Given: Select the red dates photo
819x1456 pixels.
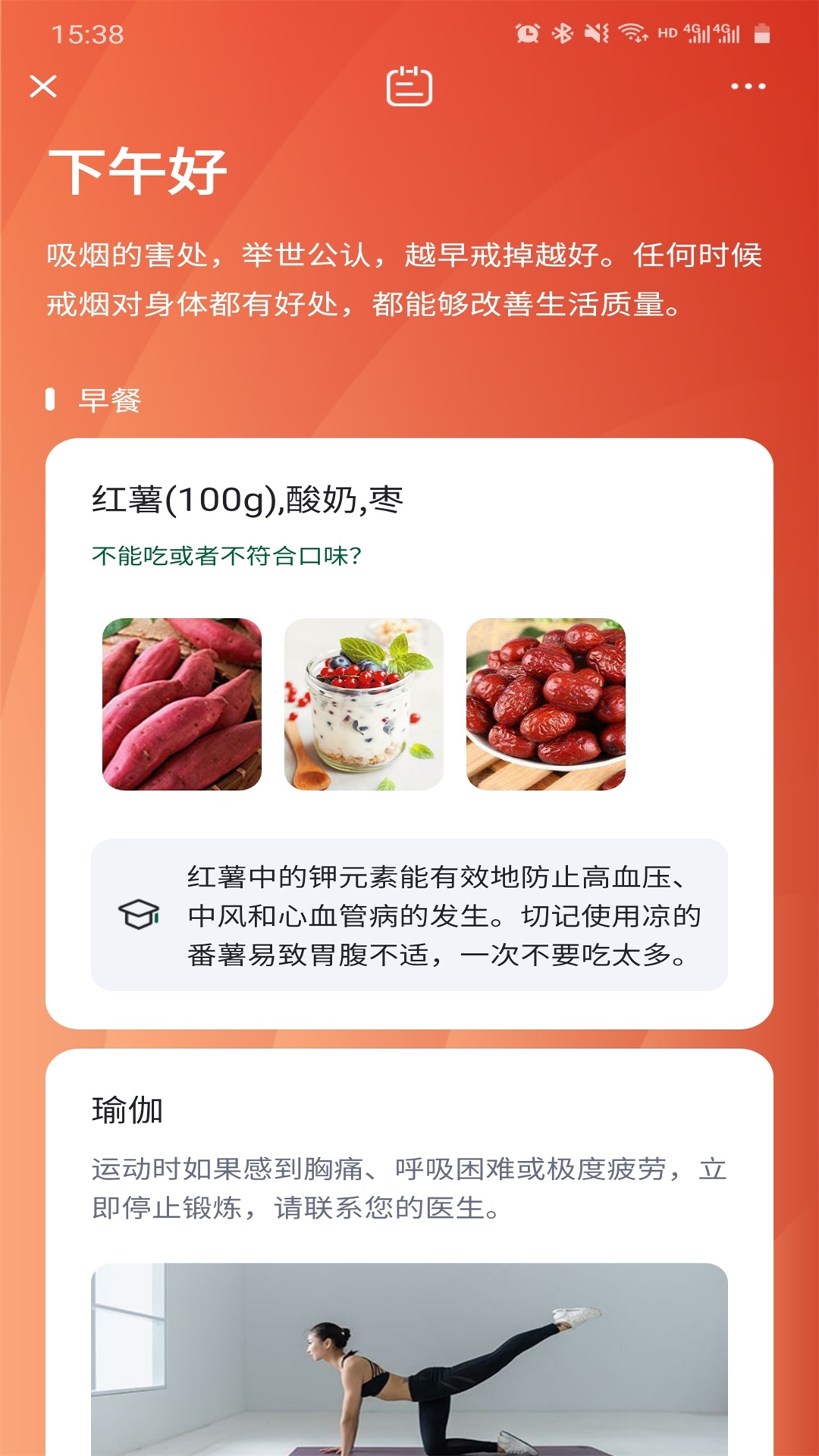Looking at the screenshot, I should click(x=548, y=704).
